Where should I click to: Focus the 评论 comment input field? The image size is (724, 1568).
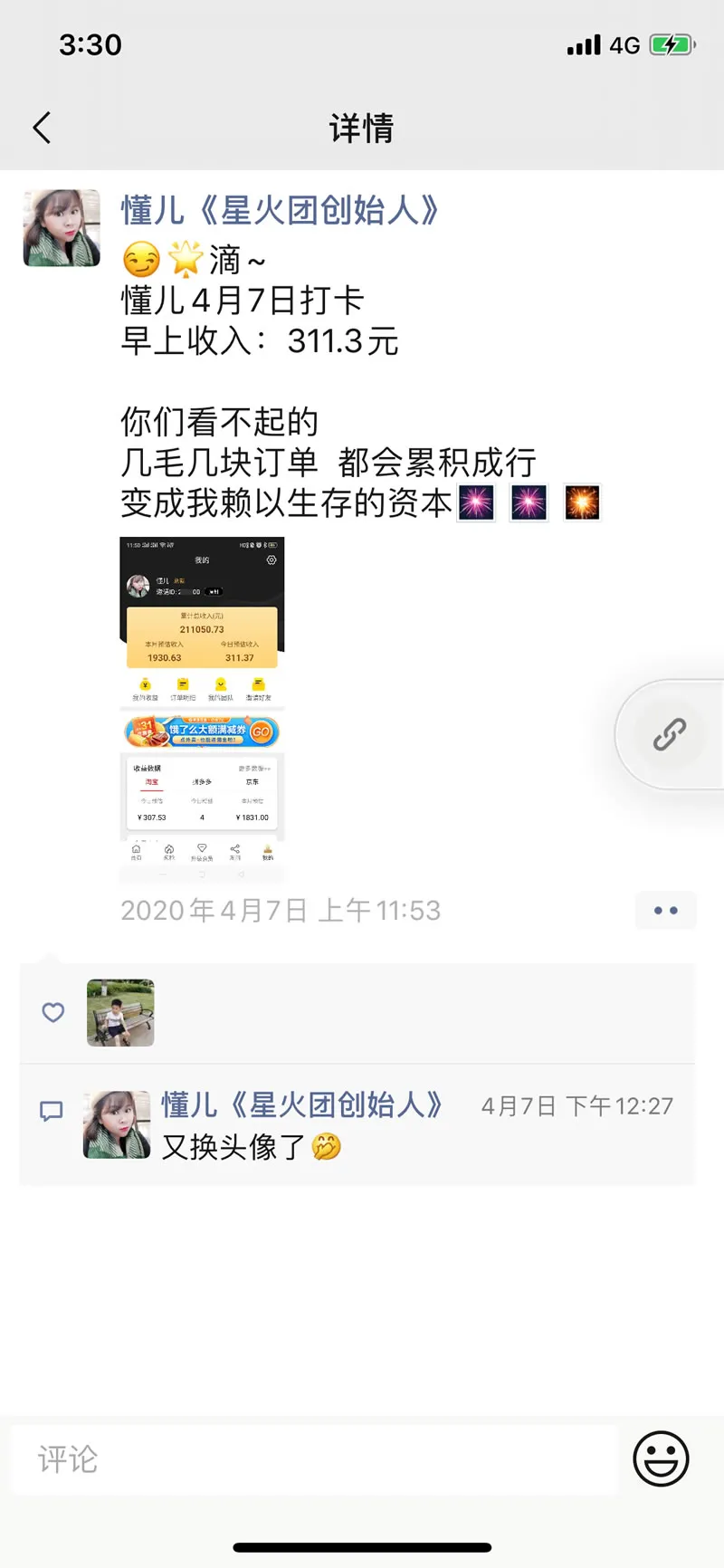313,1459
